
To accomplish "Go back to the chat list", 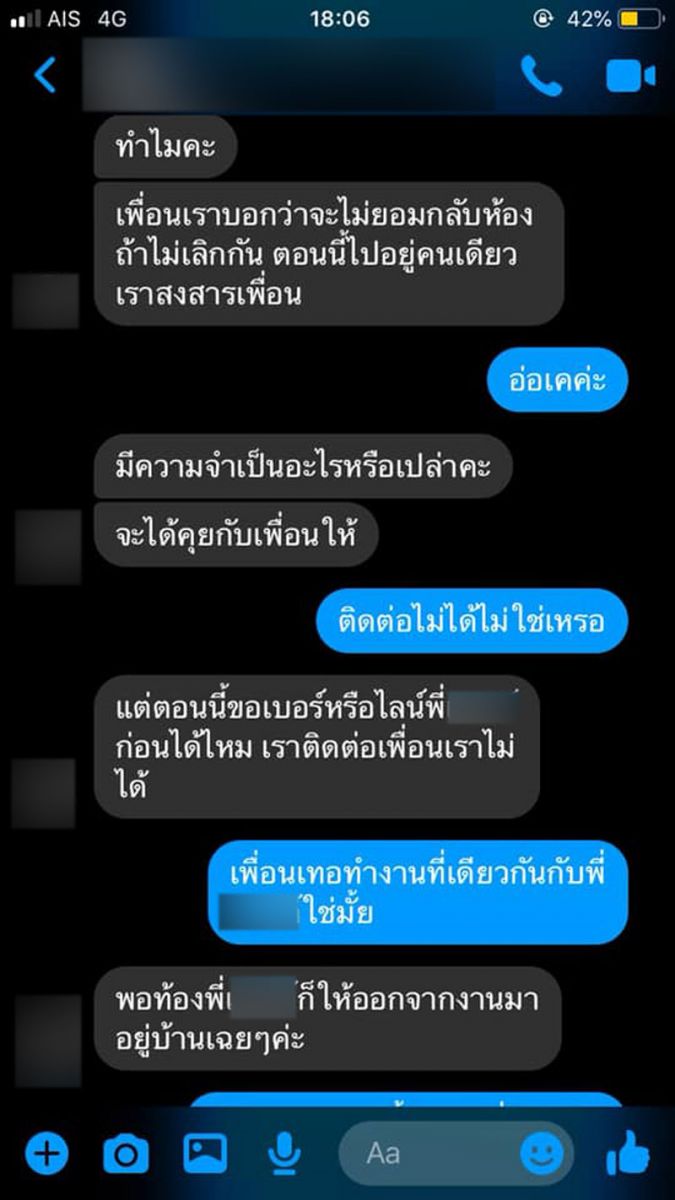I will pyautogui.click(x=45, y=76).
